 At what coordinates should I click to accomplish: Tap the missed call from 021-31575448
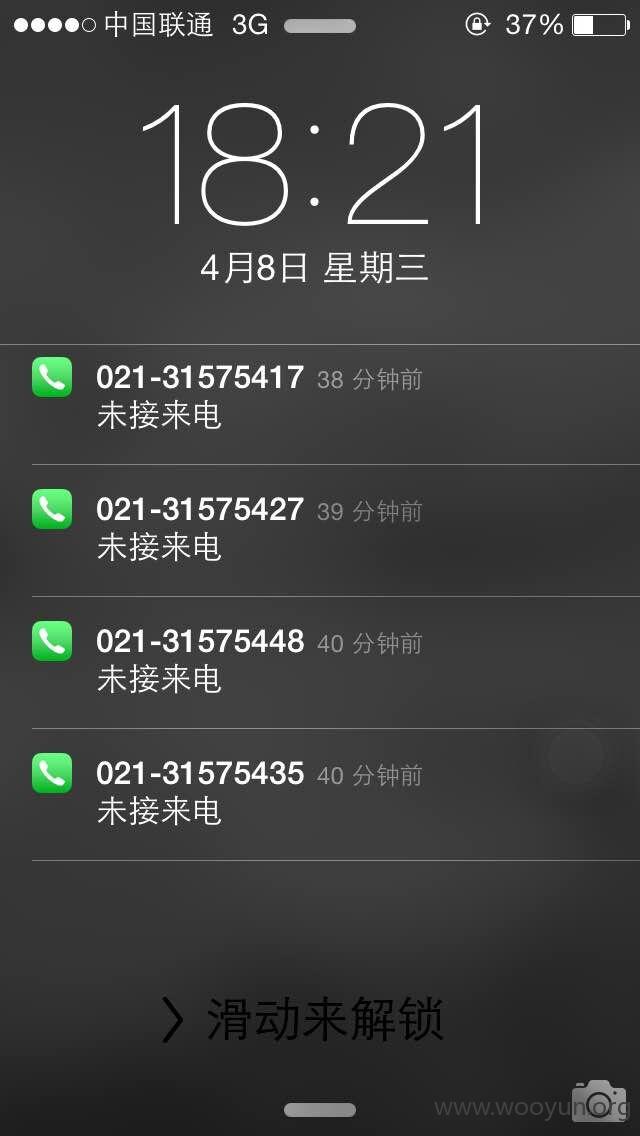[x=320, y=662]
